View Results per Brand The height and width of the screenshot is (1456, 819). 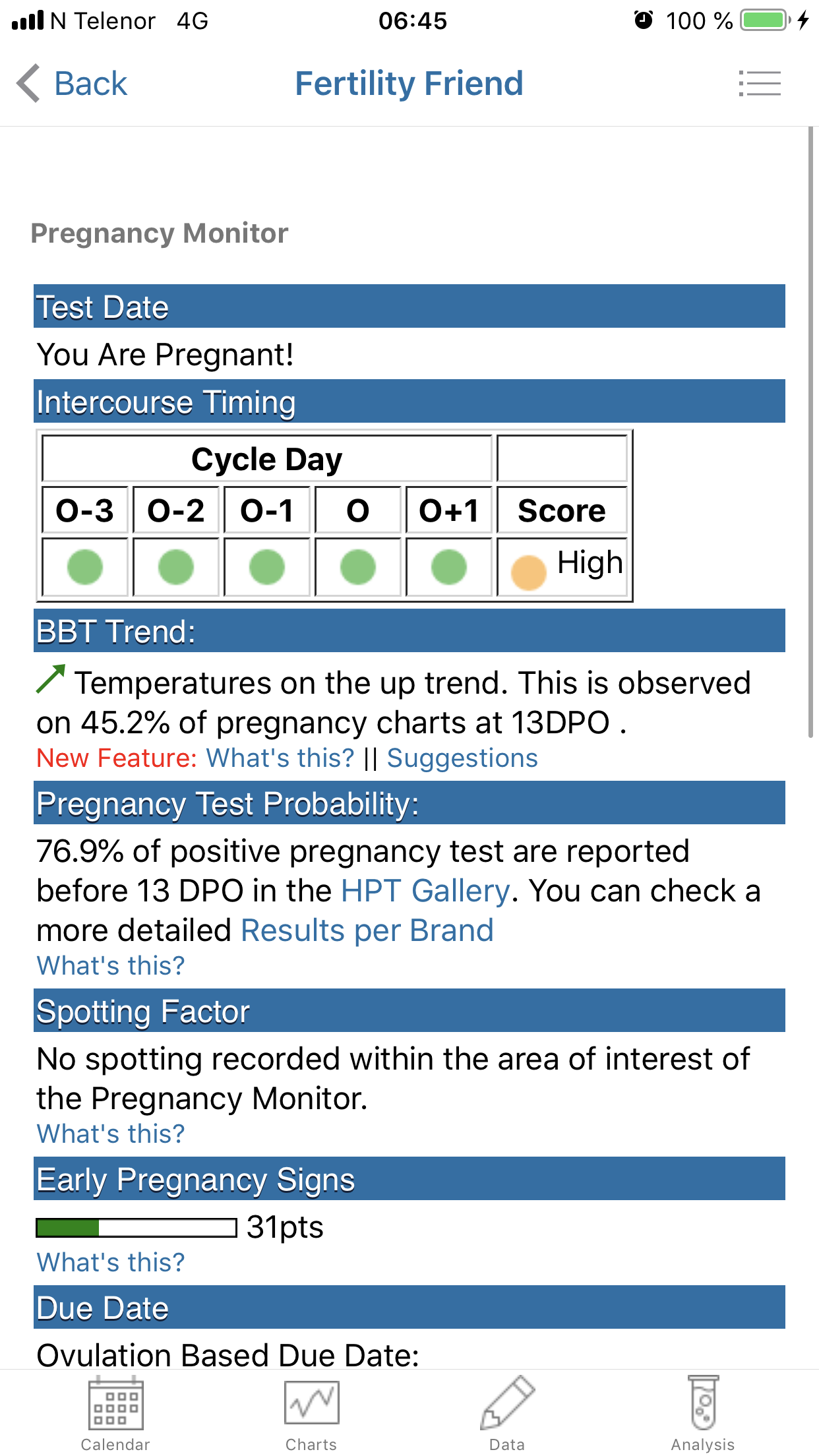367,930
